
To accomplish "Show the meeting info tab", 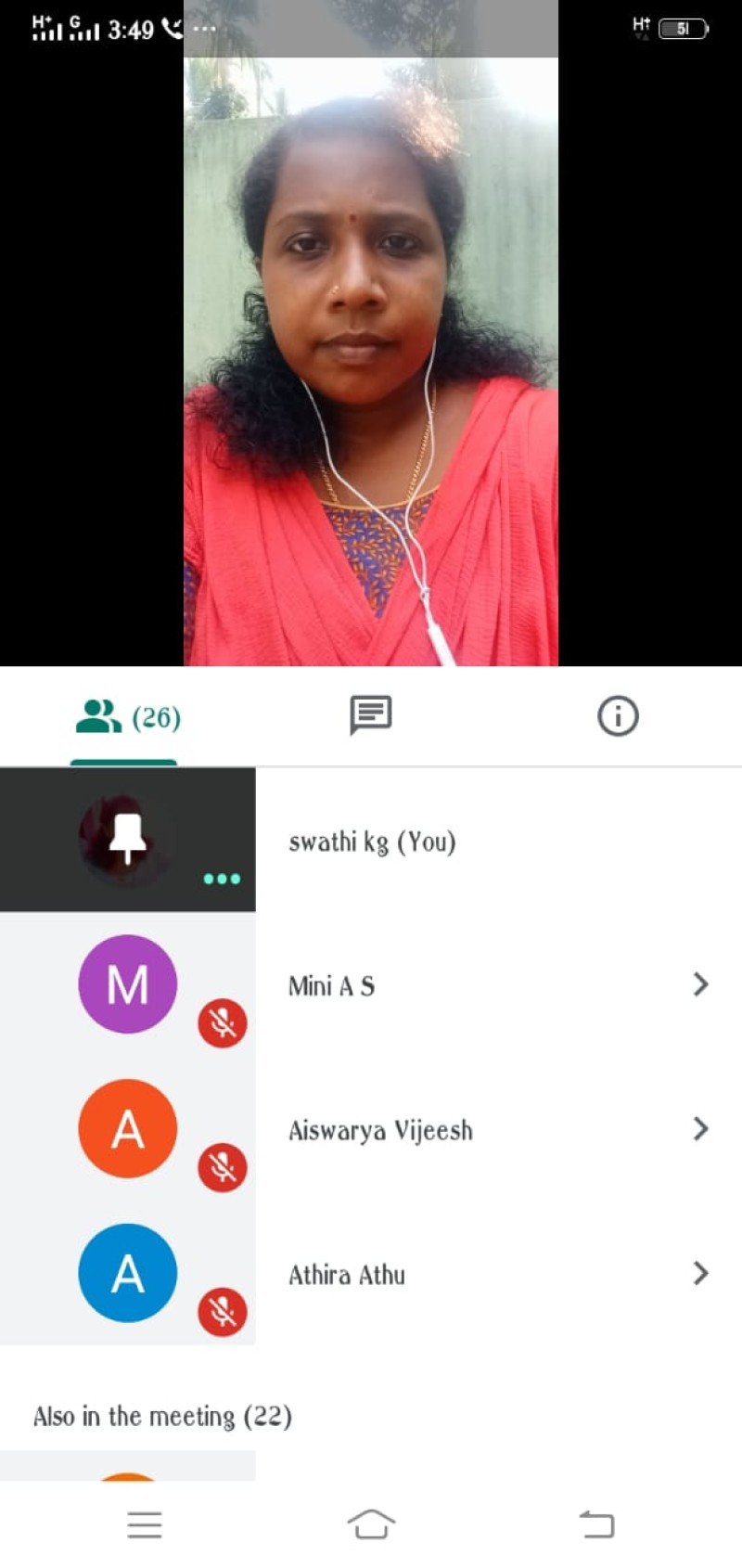I will click(618, 716).
